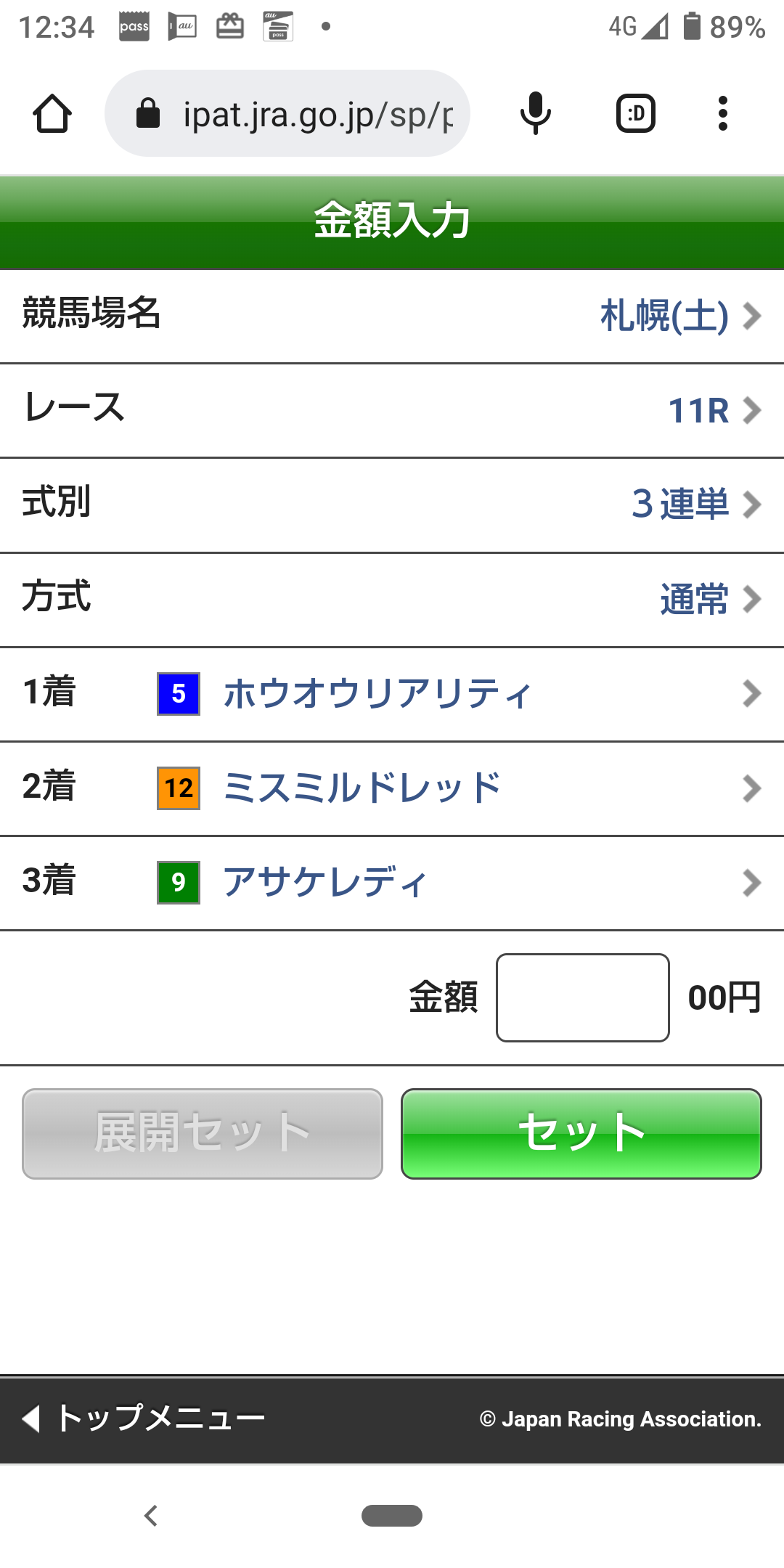Select horse number 12 orange badge

pos(176,788)
